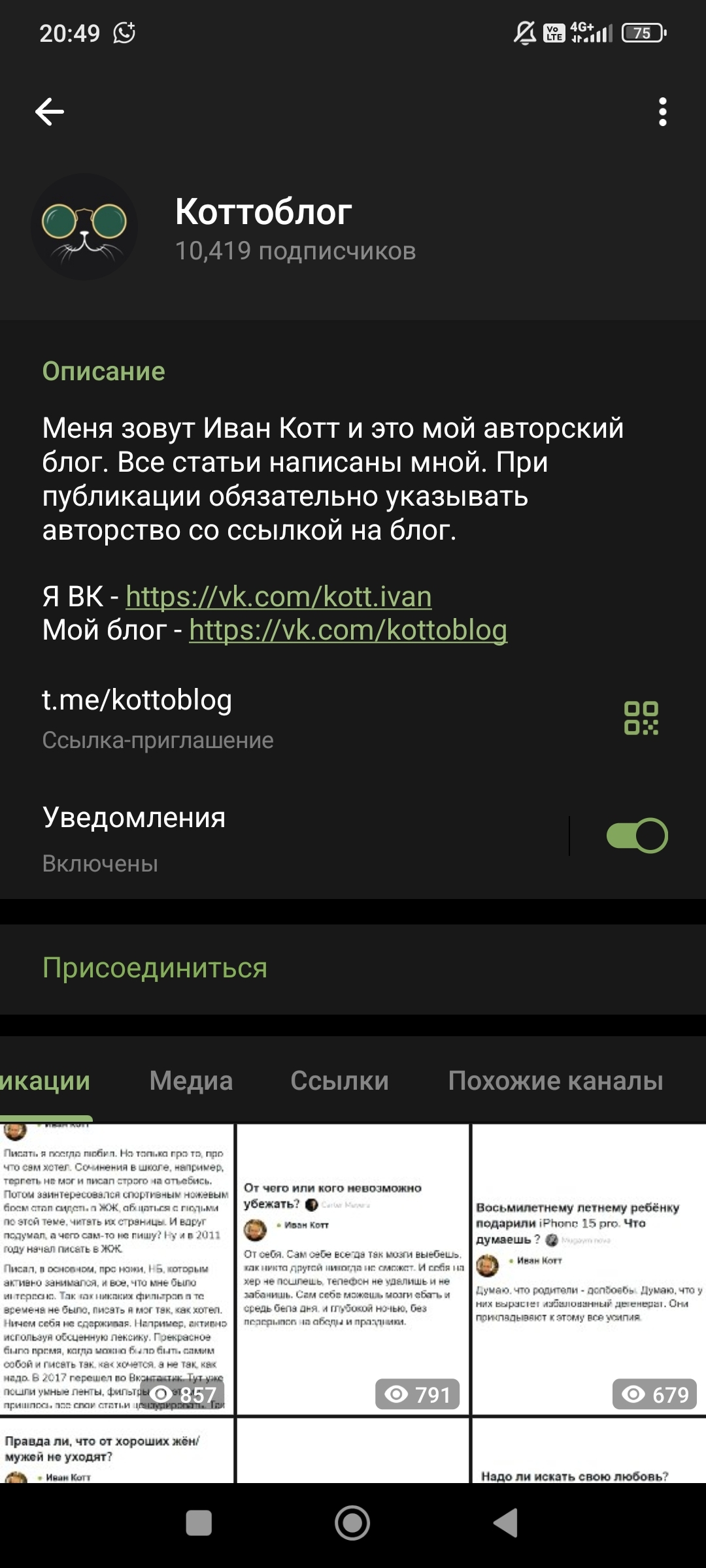This screenshot has height=1568, width=706.
Task: Switch to the Медиа tab
Action: pyautogui.click(x=191, y=1081)
